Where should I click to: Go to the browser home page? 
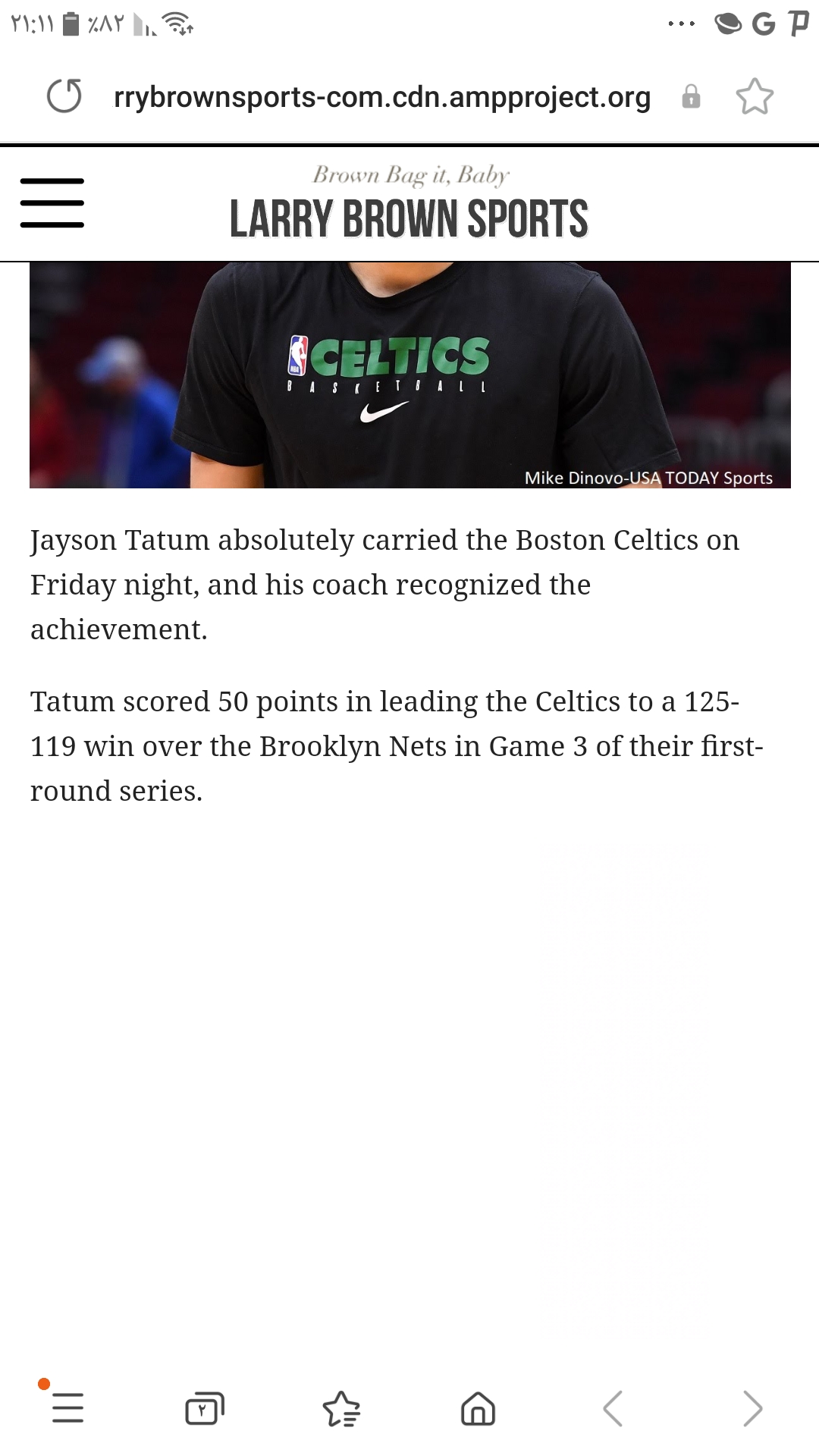click(478, 1408)
